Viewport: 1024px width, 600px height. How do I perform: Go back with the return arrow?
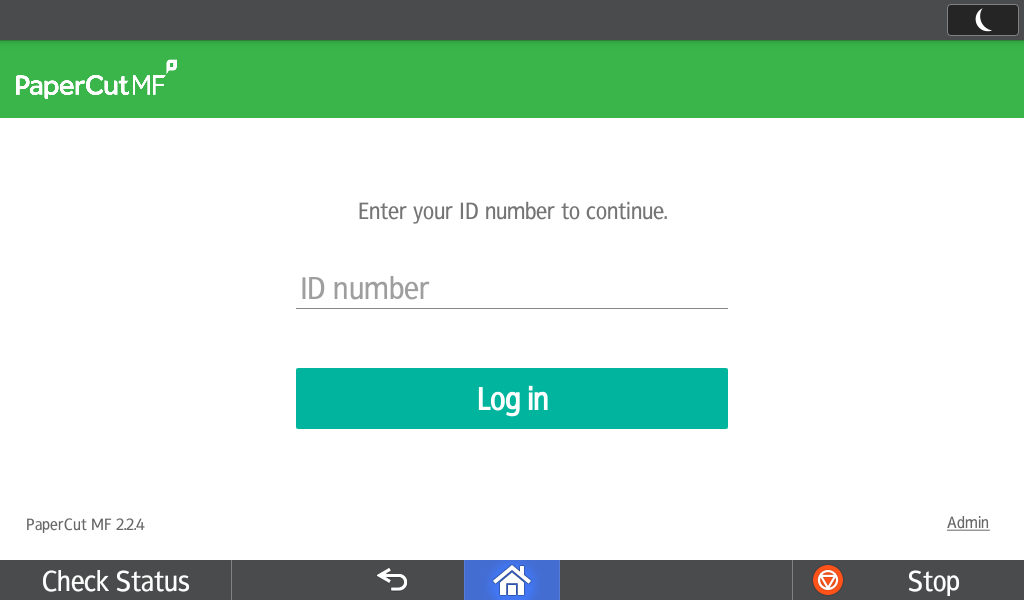392,580
